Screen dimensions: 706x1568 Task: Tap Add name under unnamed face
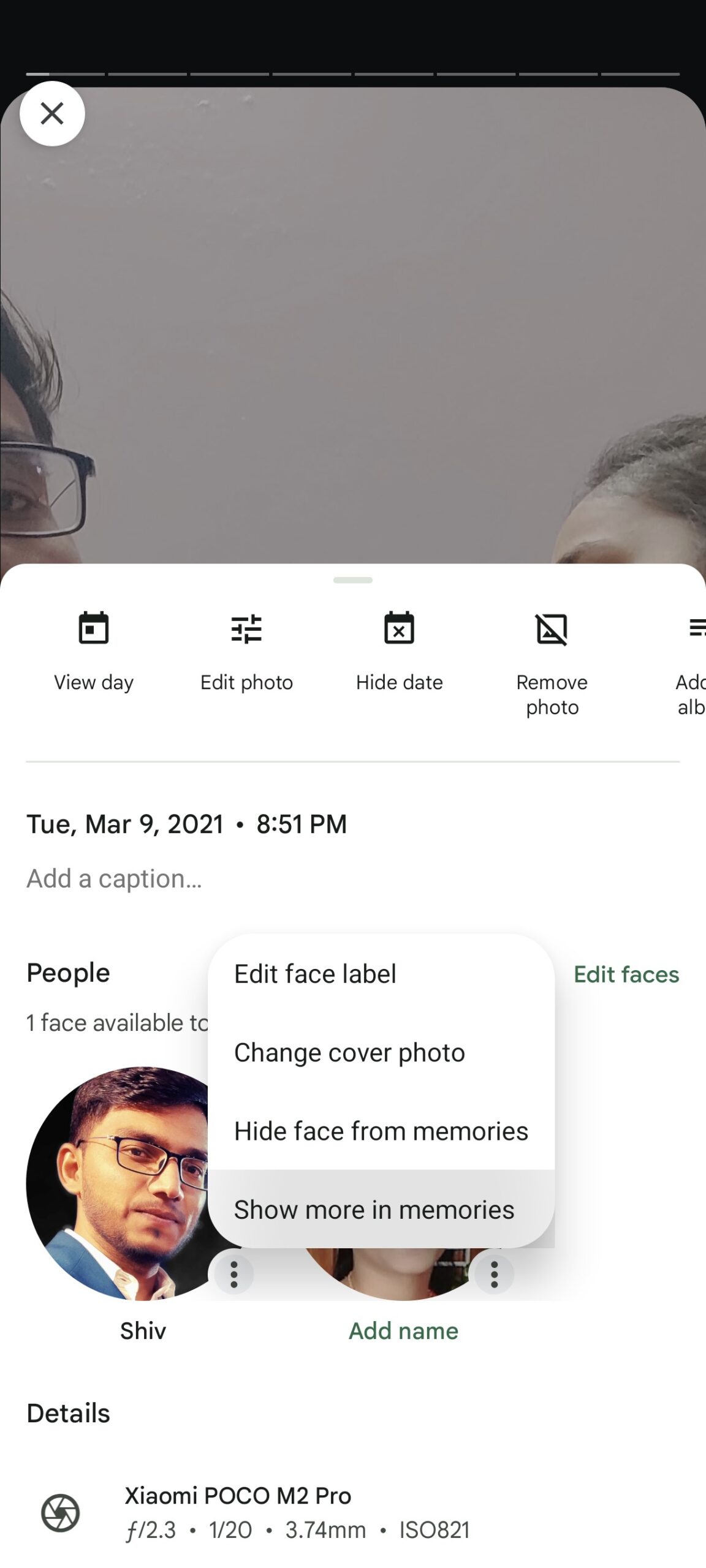pyautogui.click(x=403, y=1331)
